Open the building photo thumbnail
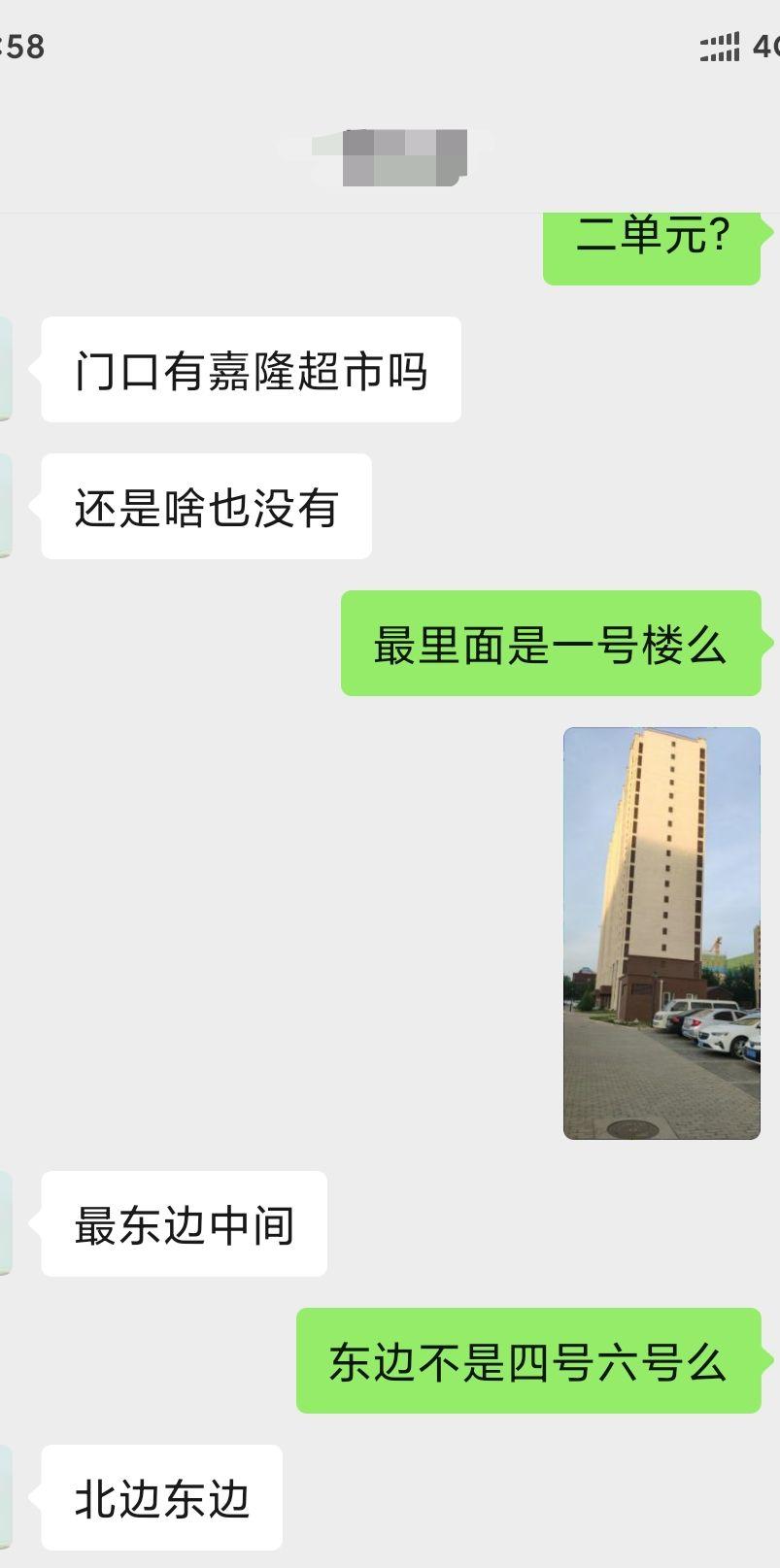Viewport: 780px width, 1568px height. click(661, 932)
